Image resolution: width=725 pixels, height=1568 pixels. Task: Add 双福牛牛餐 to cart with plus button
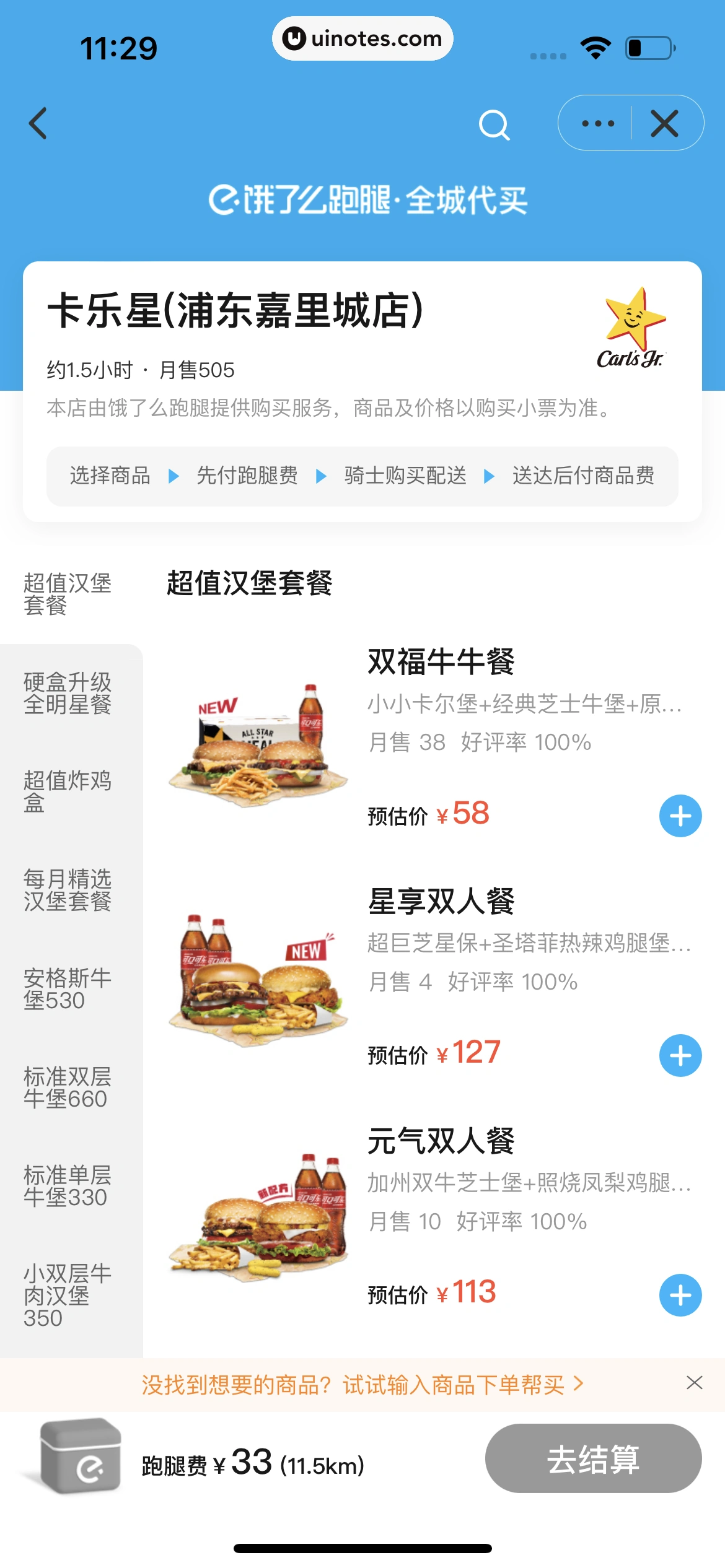pos(680,816)
